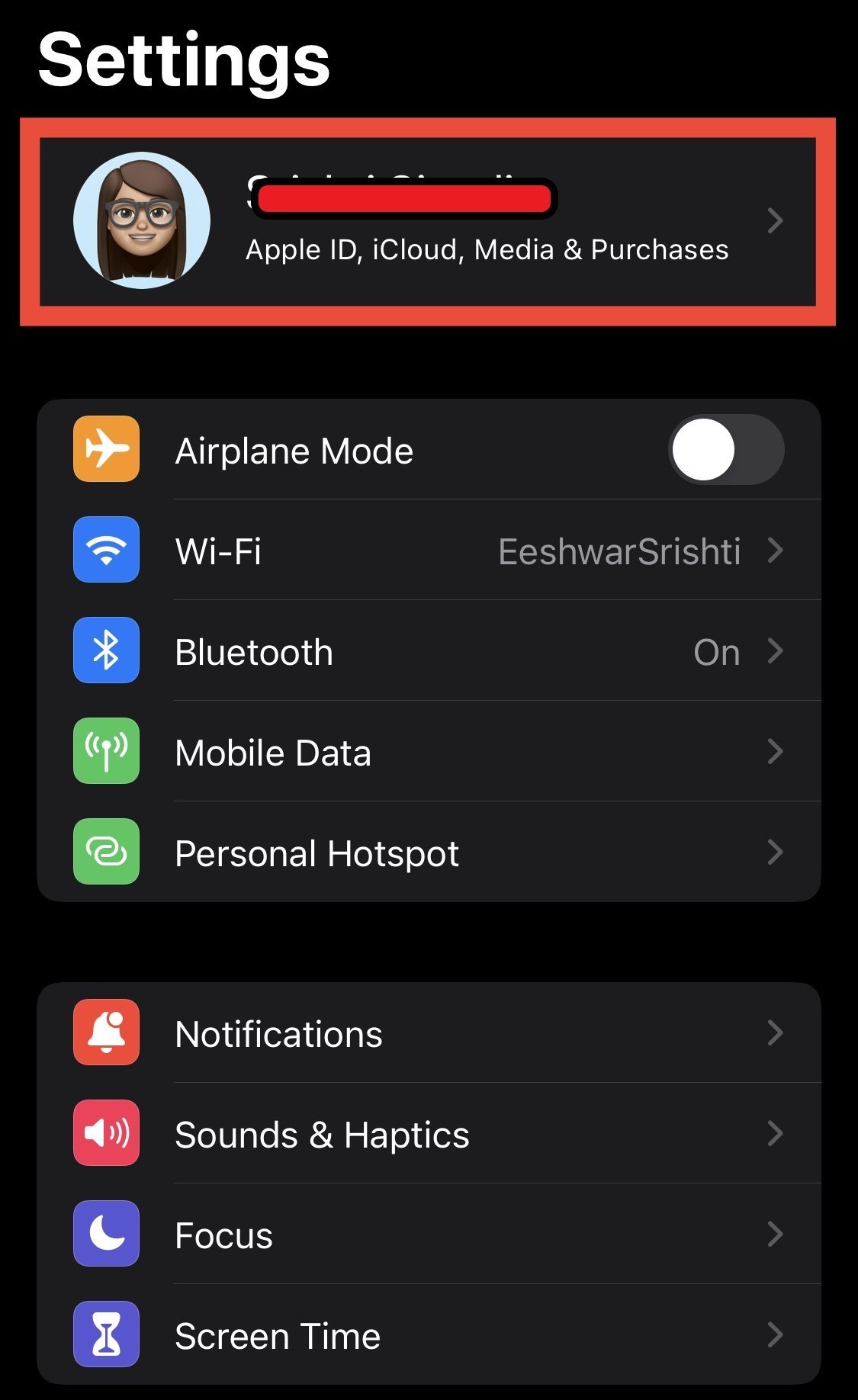This screenshot has width=858, height=1400.
Task: Click the Notifications bell icon
Action: pyautogui.click(x=106, y=1033)
